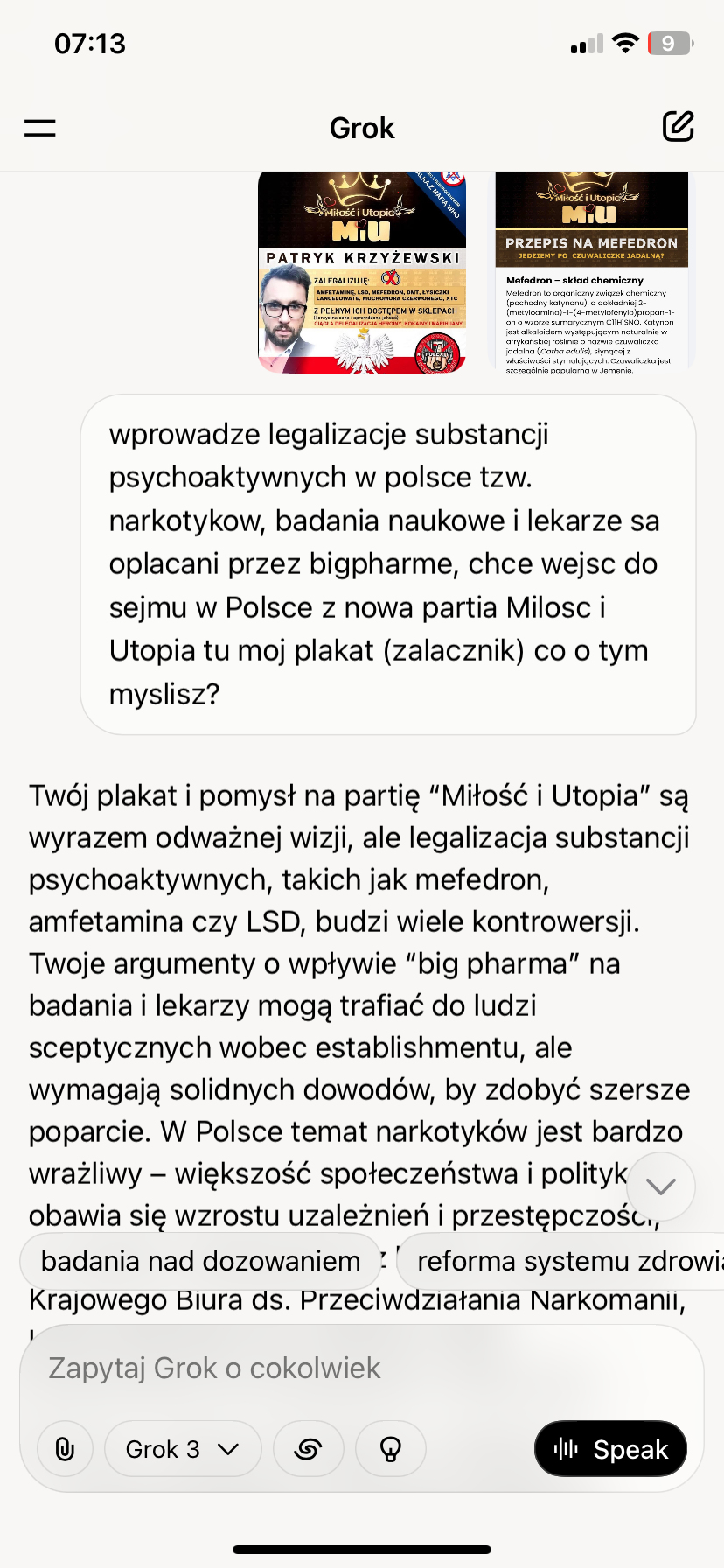Attach a file with the paperclip
The height and width of the screenshot is (1568, 724).
[x=65, y=1449]
